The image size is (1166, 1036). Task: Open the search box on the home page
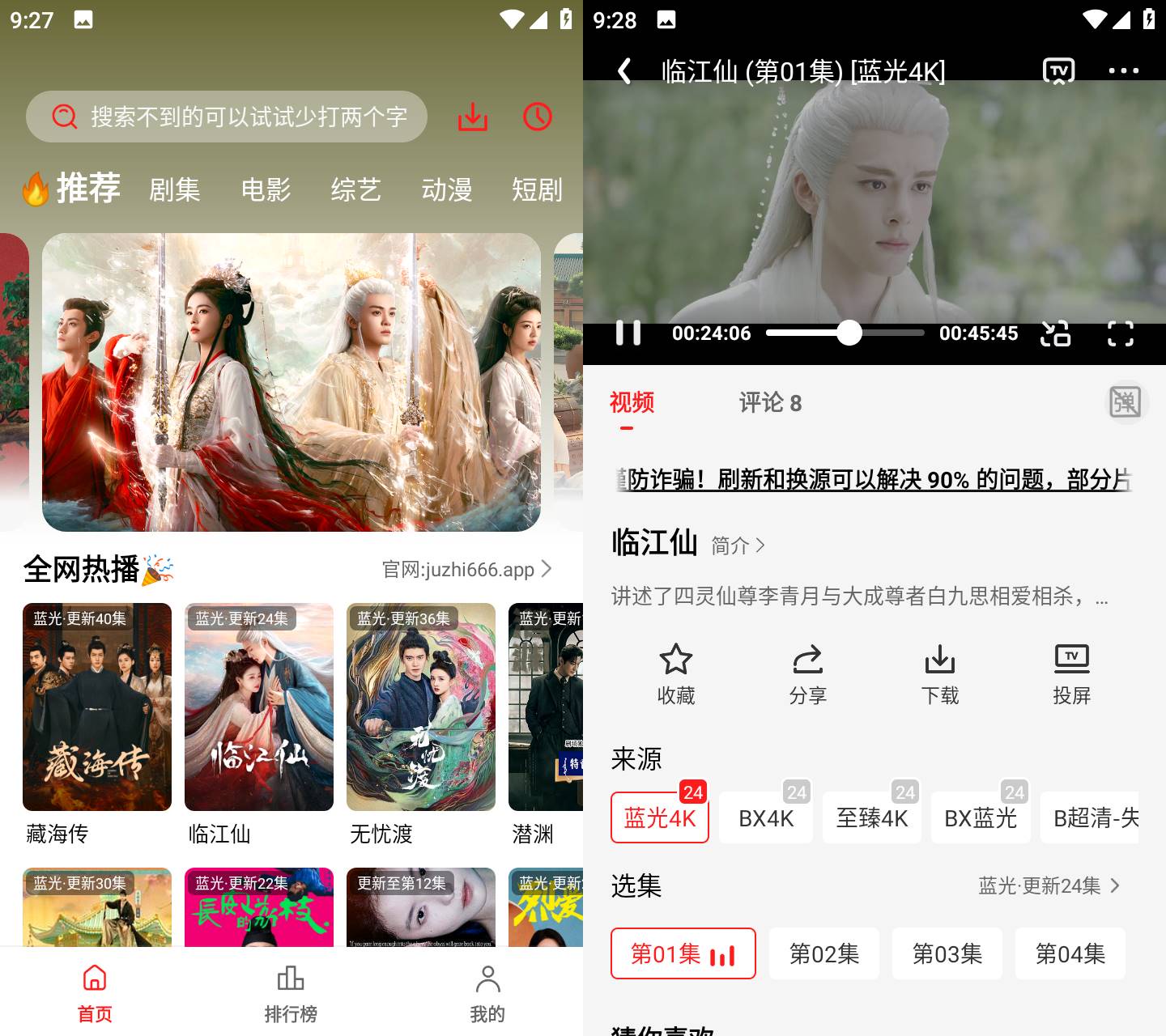click(x=227, y=117)
